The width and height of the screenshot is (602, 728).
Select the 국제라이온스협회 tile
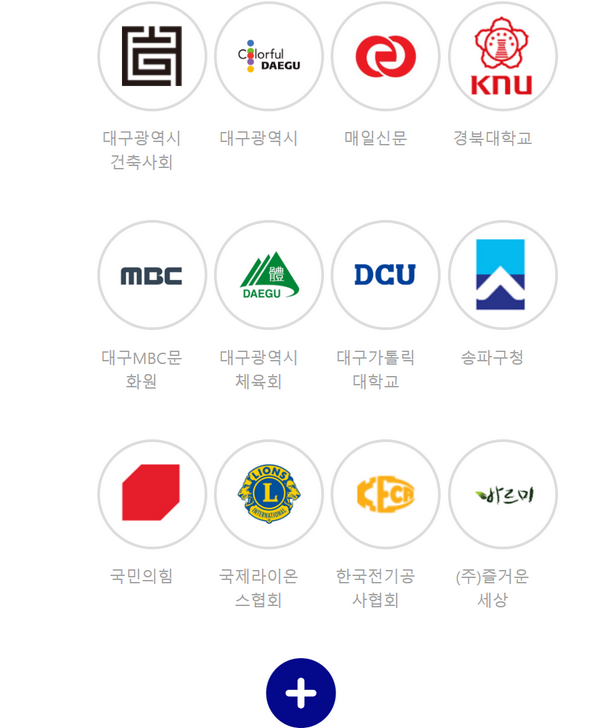269,494
